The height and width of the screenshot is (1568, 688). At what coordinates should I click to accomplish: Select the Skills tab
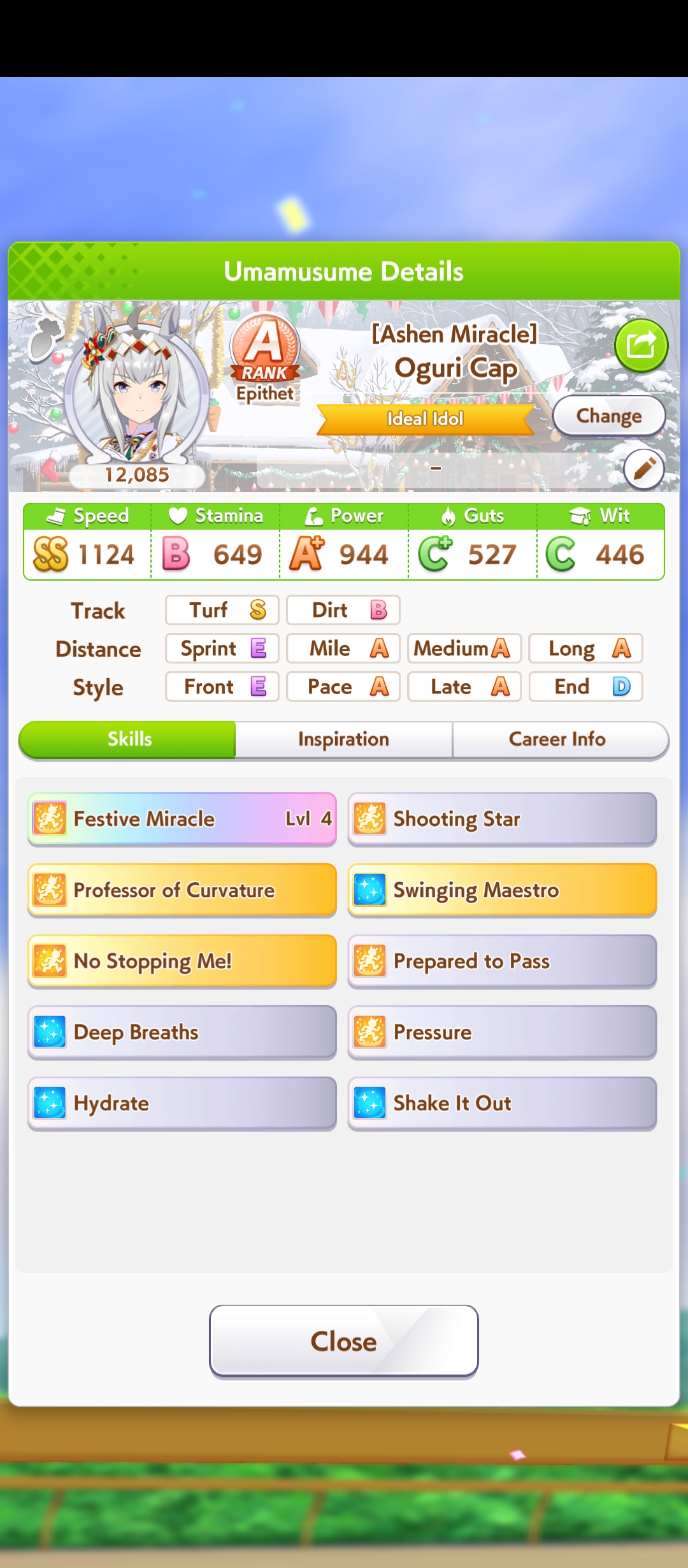[129, 739]
